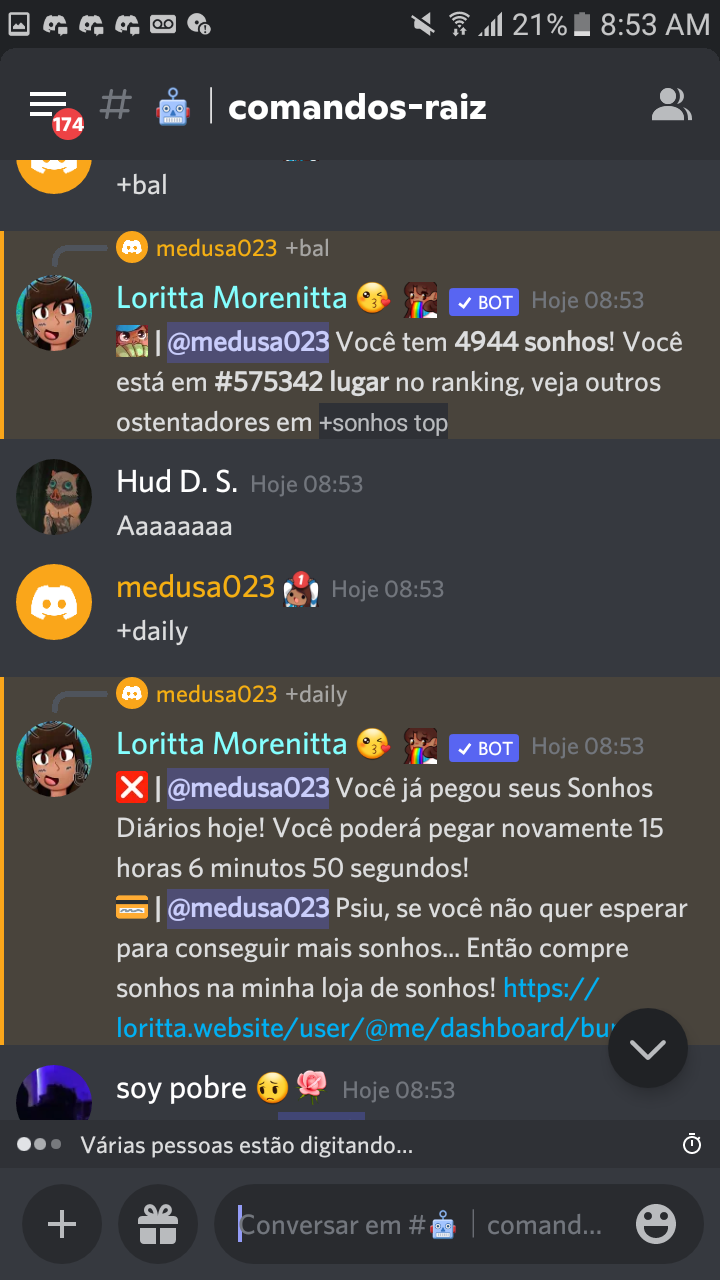The width and height of the screenshot is (720, 1280).
Task: Jump to latest messages with down arrow
Action: click(x=647, y=1048)
